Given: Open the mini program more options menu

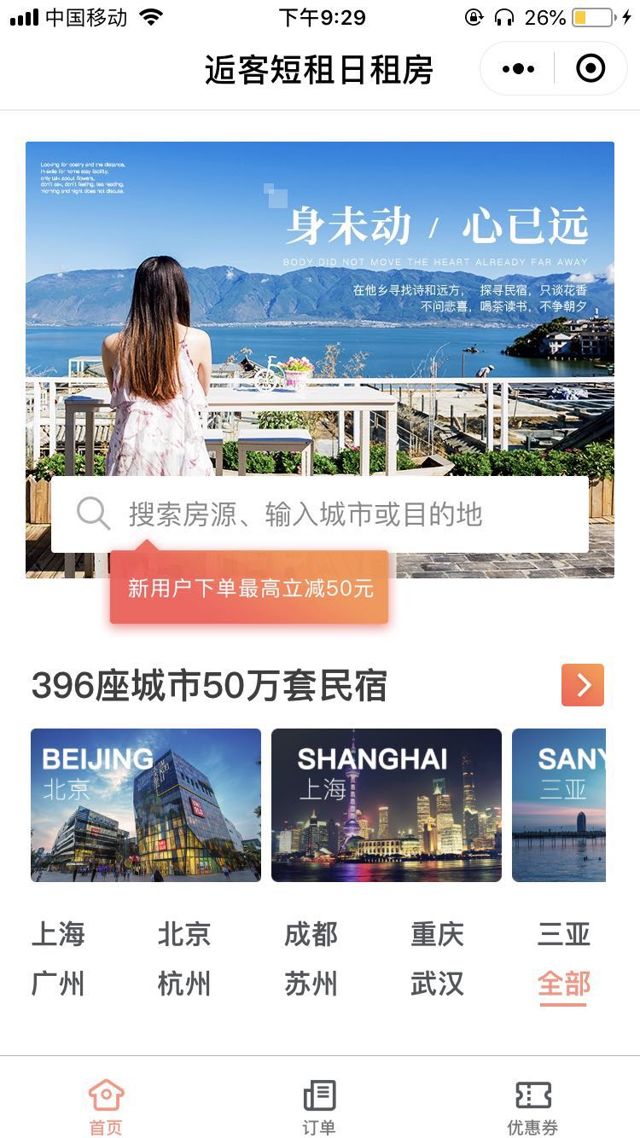Looking at the screenshot, I should 518,69.
